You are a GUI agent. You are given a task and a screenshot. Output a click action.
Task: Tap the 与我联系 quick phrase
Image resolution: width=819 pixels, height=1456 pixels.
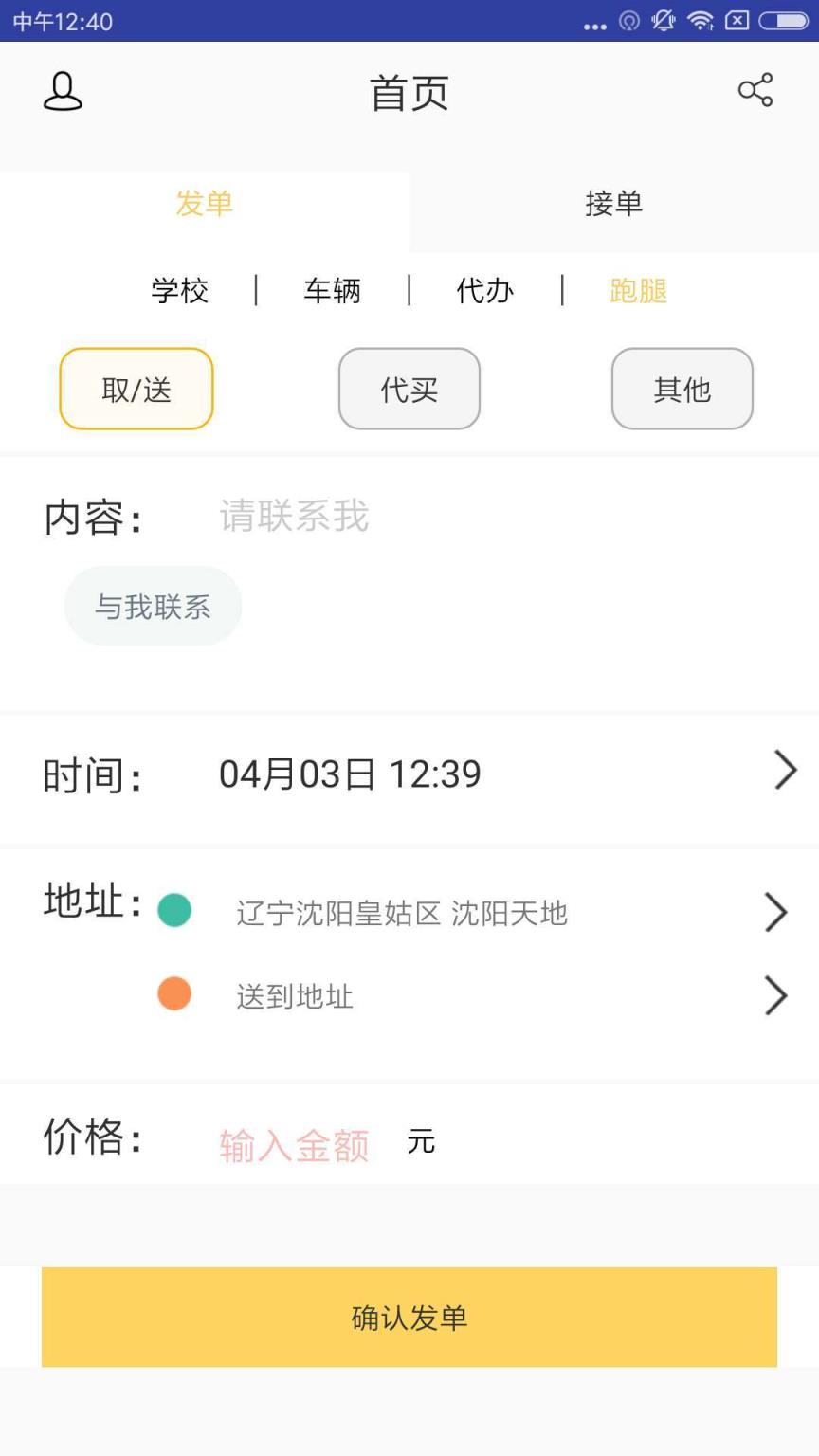pyautogui.click(x=152, y=605)
